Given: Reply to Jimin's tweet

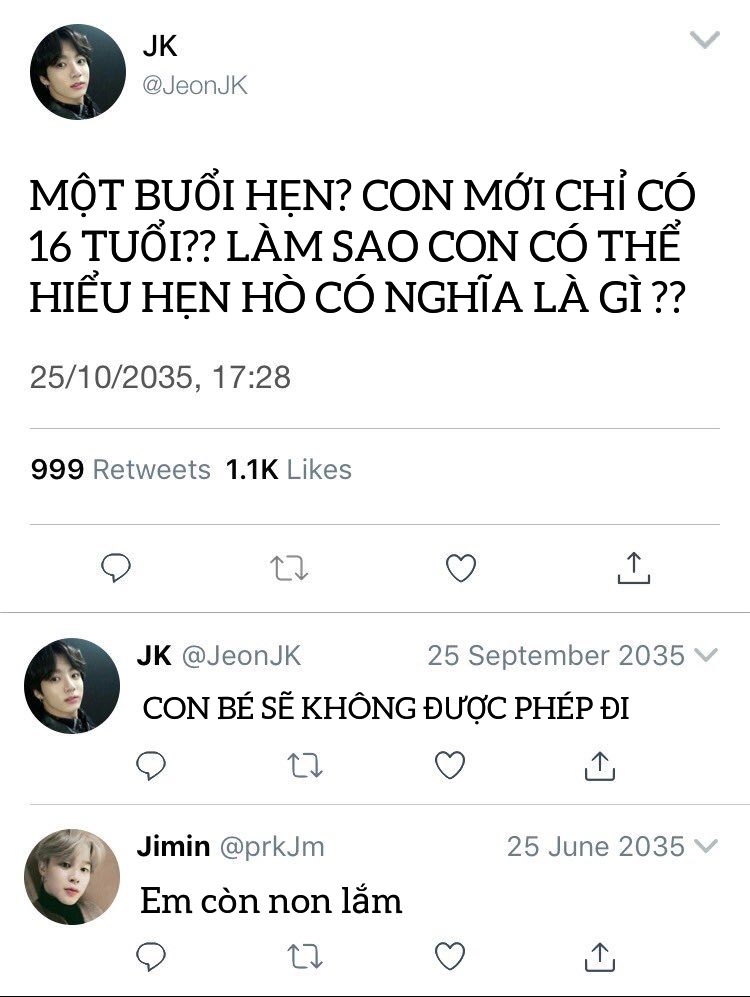Looking at the screenshot, I should 151,956.
